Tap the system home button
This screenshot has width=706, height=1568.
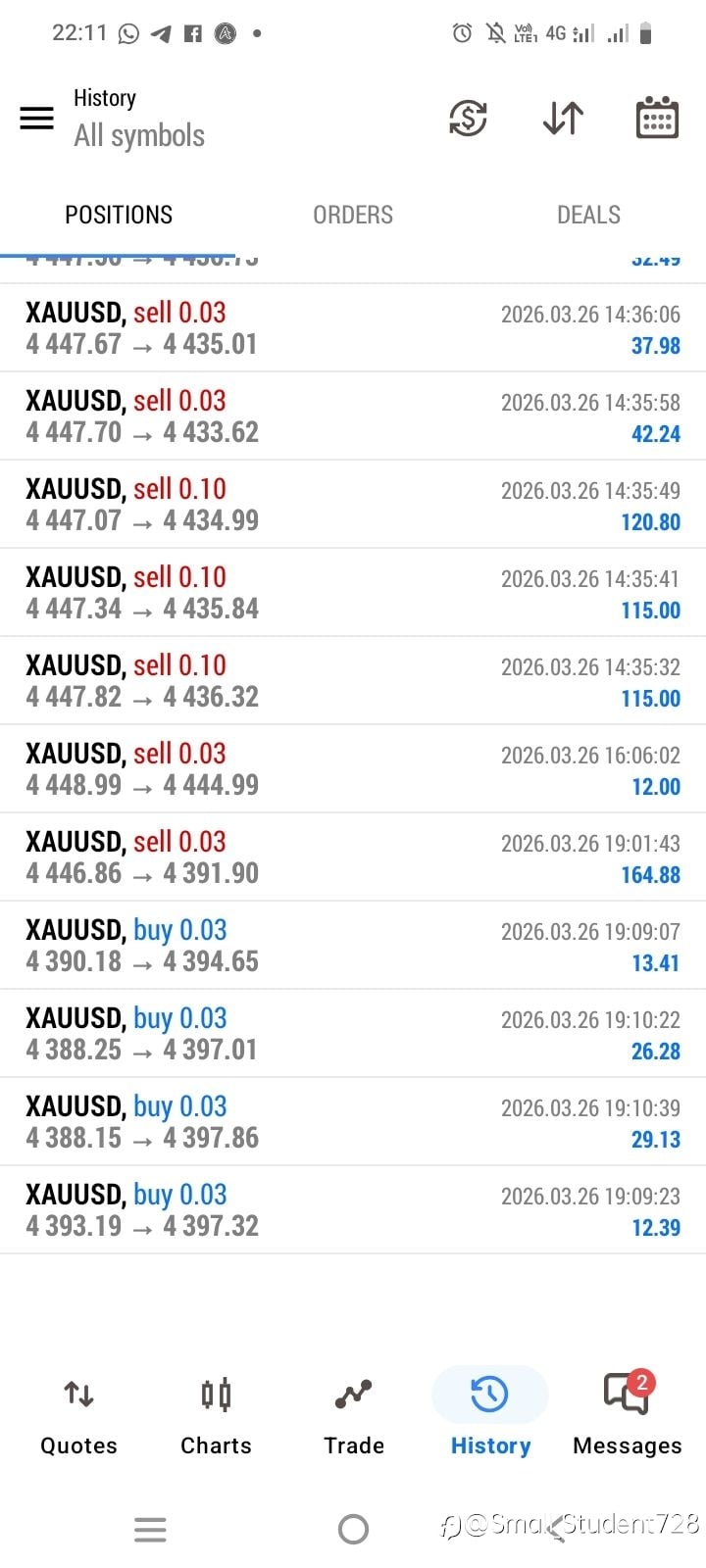point(353,1529)
